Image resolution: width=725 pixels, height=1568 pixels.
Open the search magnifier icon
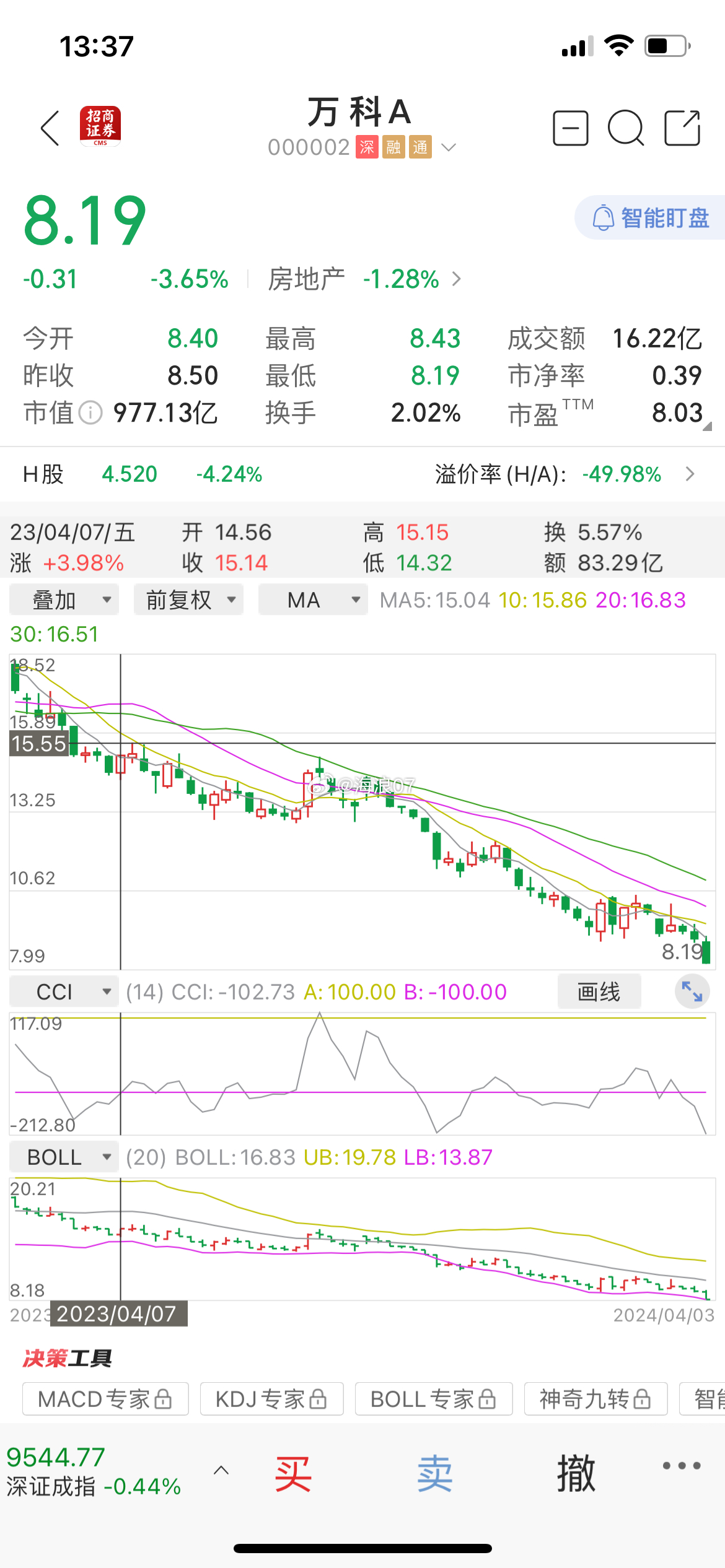click(626, 127)
